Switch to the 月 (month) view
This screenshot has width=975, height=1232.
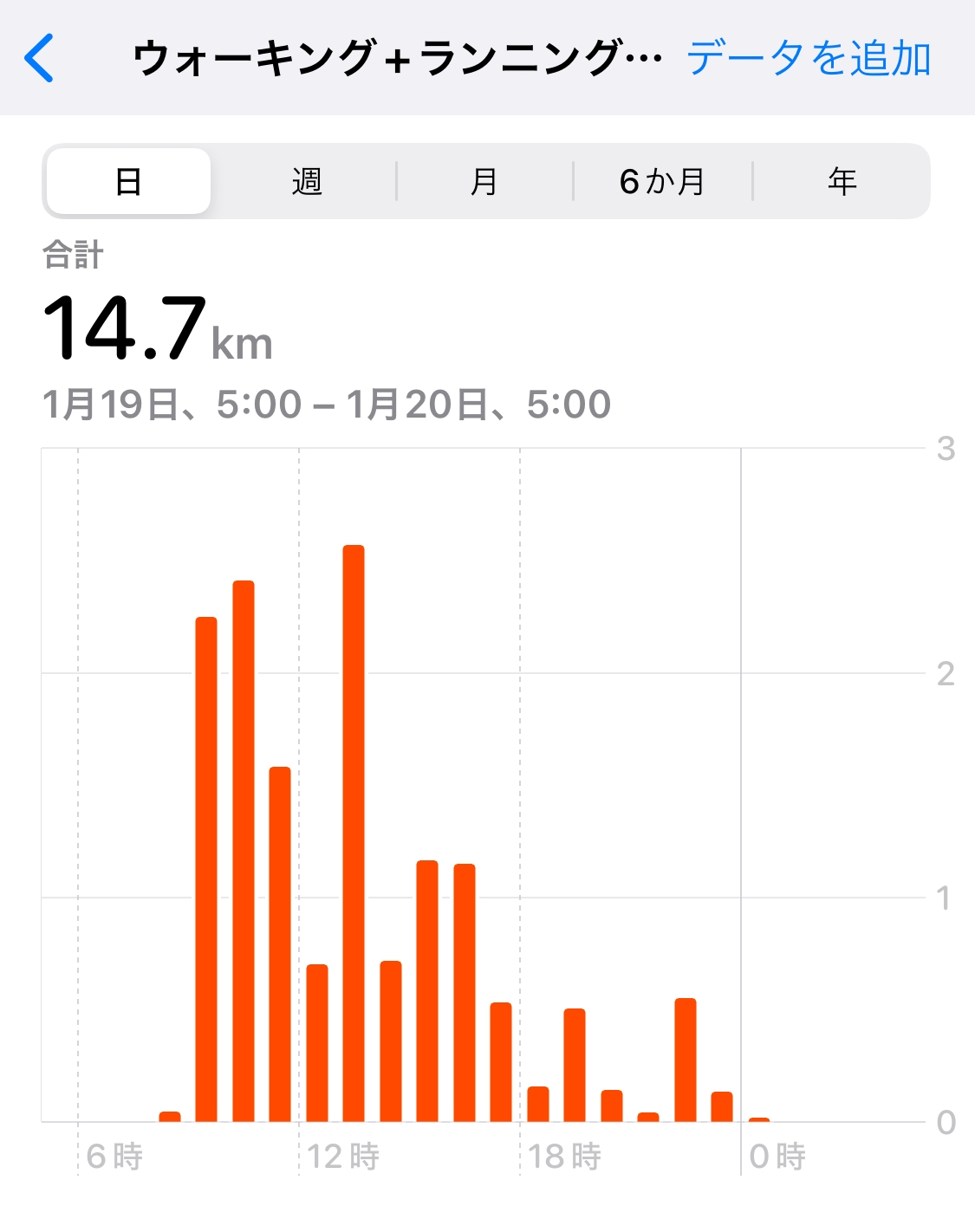pyautogui.click(x=484, y=182)
